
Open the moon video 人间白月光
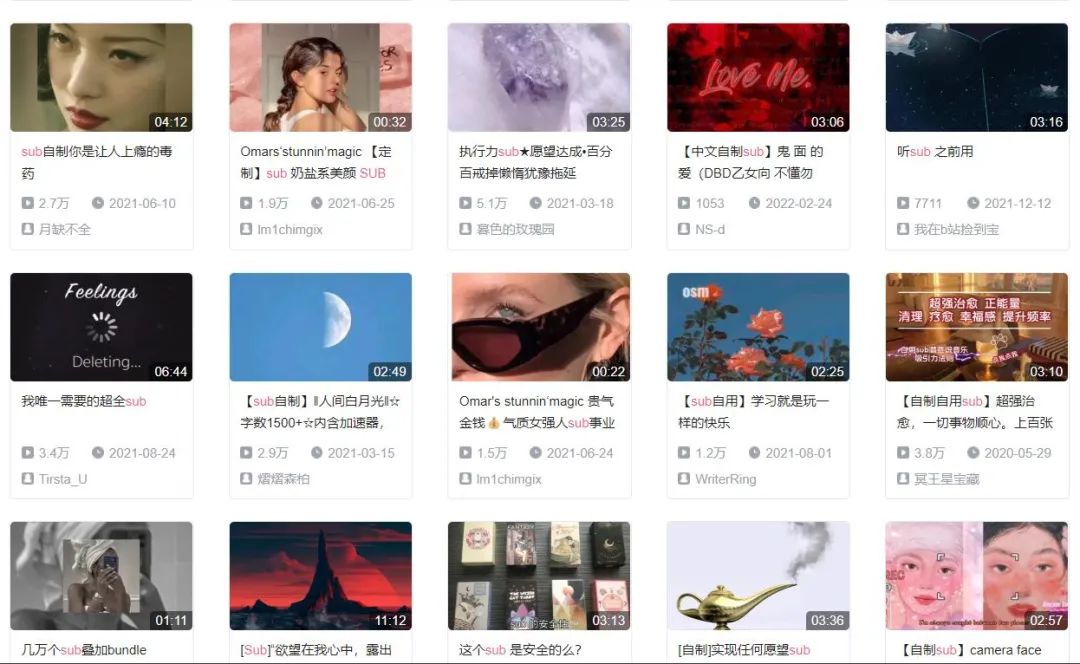[320, 327]
